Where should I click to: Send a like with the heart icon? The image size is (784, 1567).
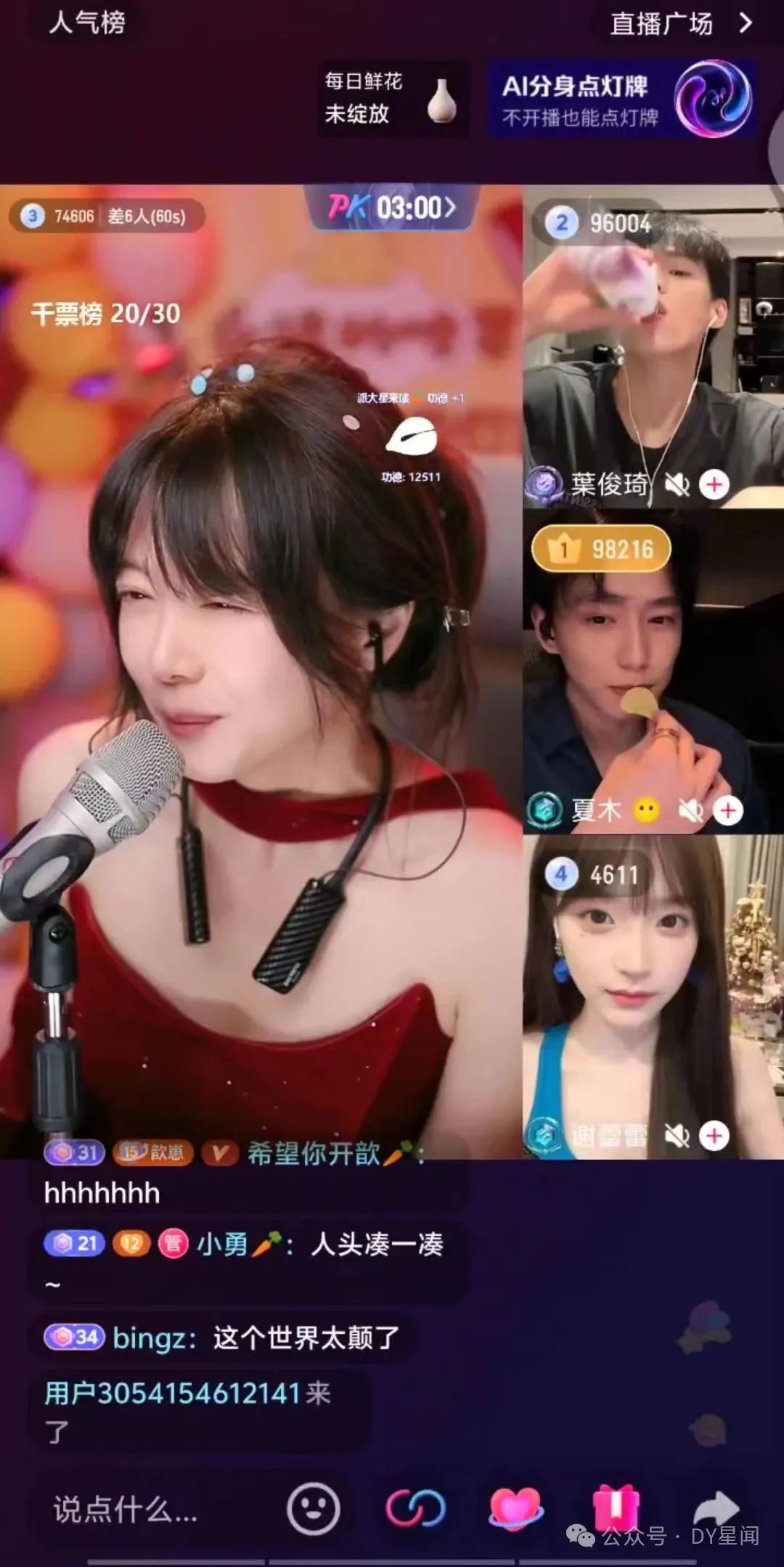tap(515, 1509)
